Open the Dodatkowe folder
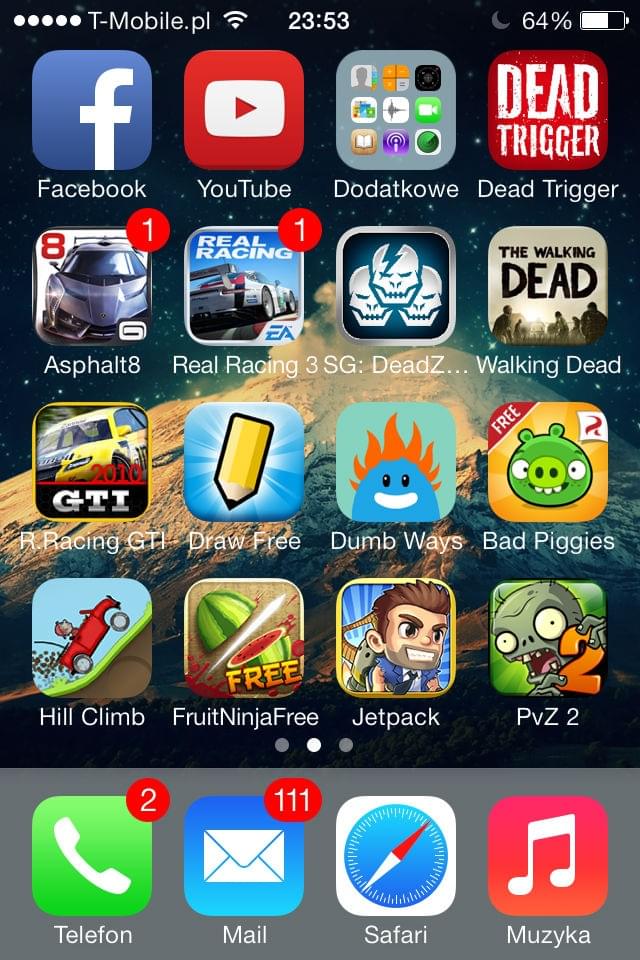This screenshot has height=960, width=640. (396, 110)
